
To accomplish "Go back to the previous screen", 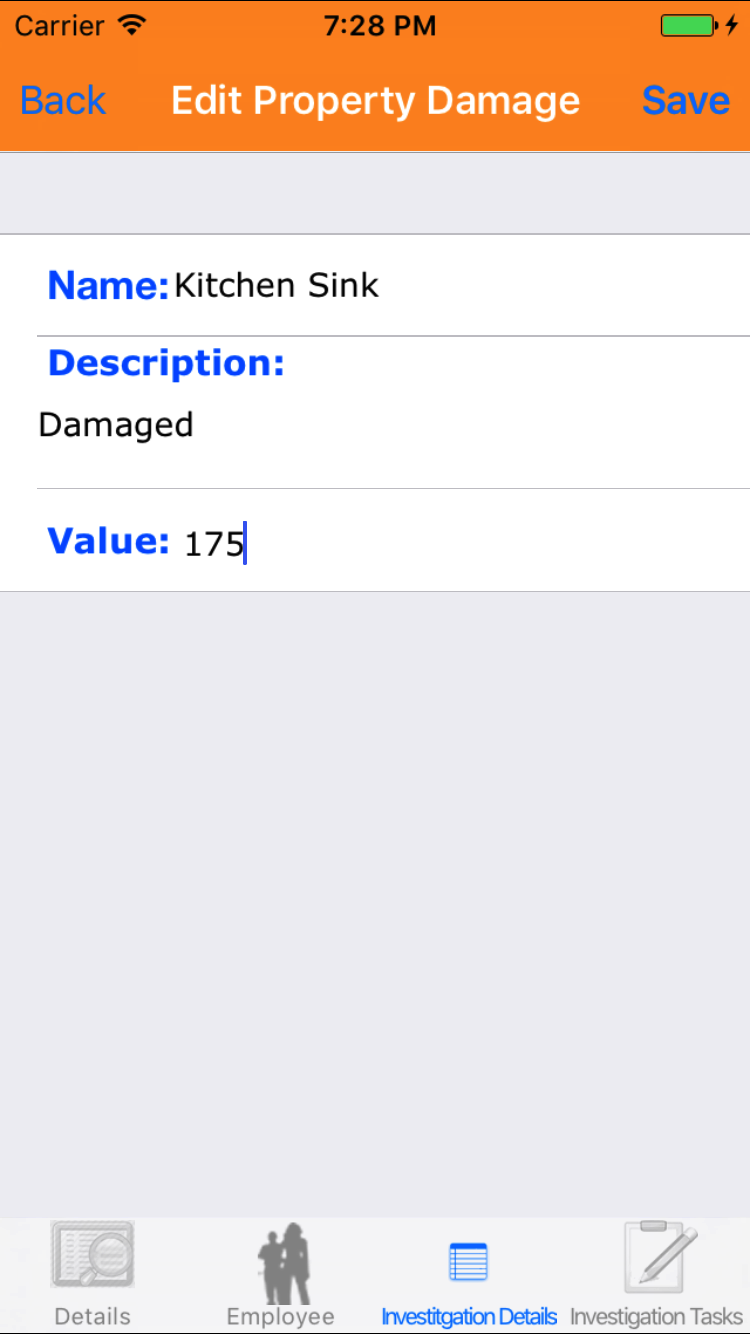I will click(x=63, y=101).
